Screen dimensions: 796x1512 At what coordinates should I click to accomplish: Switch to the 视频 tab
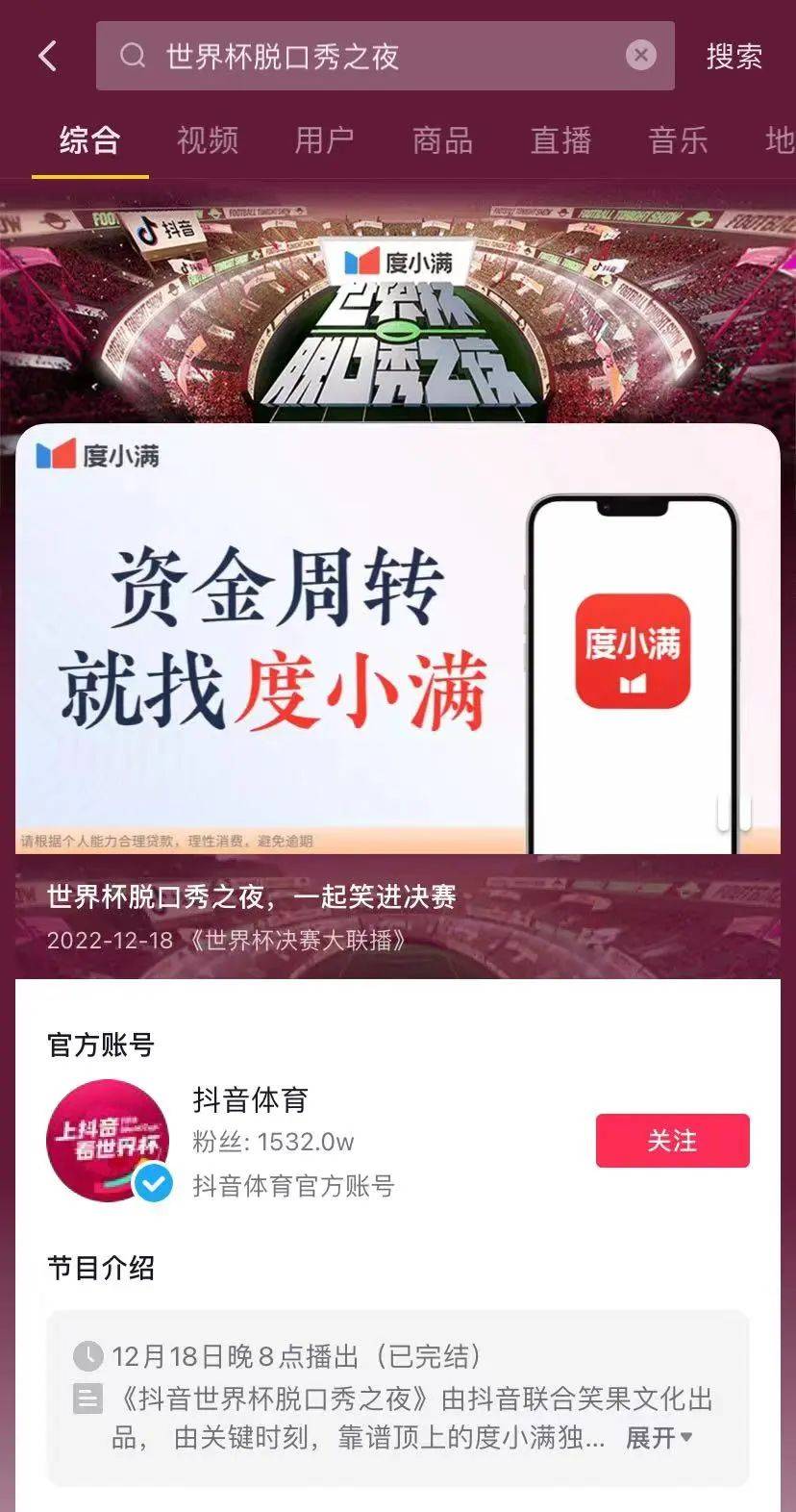pyautogui.click(x=207, y=141)
